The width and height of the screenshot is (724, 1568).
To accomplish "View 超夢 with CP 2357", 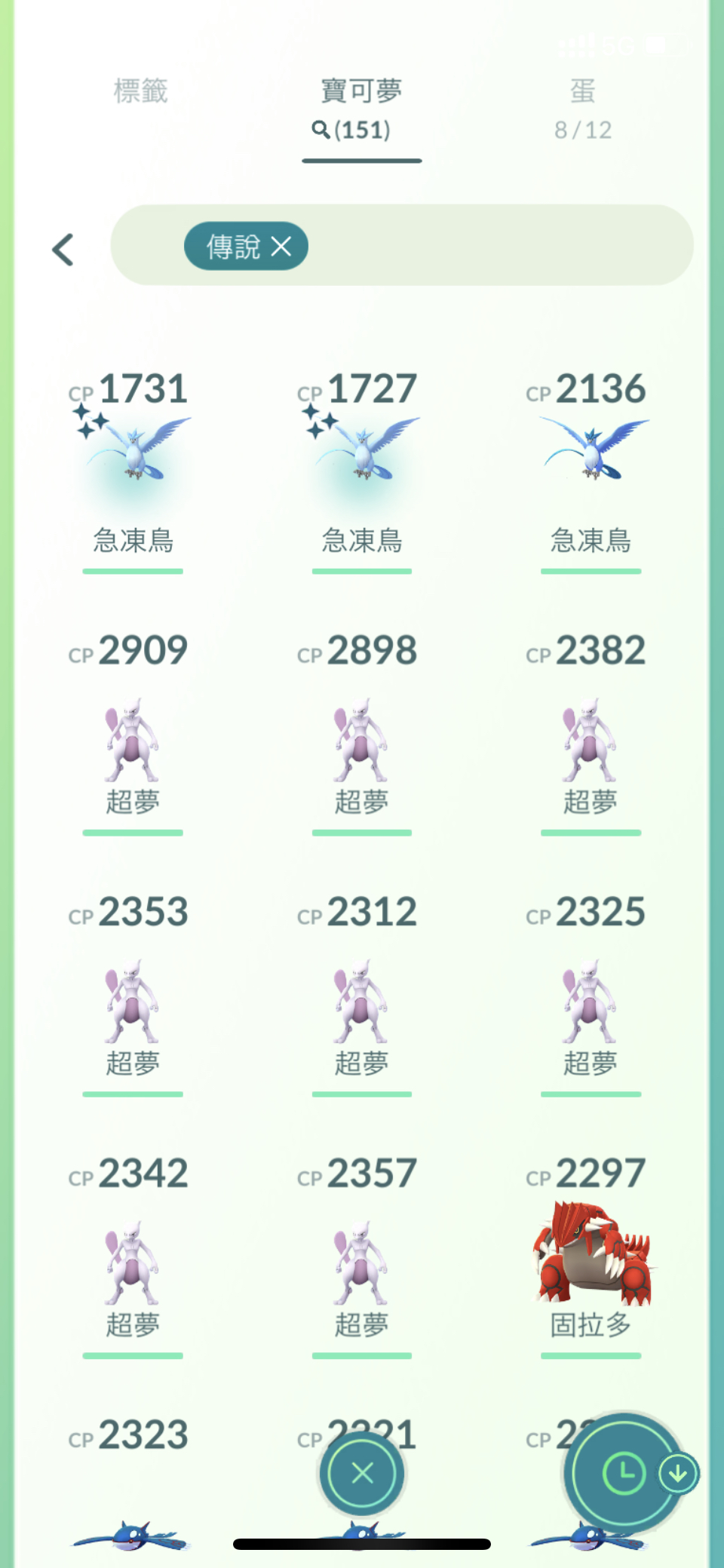I will (x=362, y=1263).
